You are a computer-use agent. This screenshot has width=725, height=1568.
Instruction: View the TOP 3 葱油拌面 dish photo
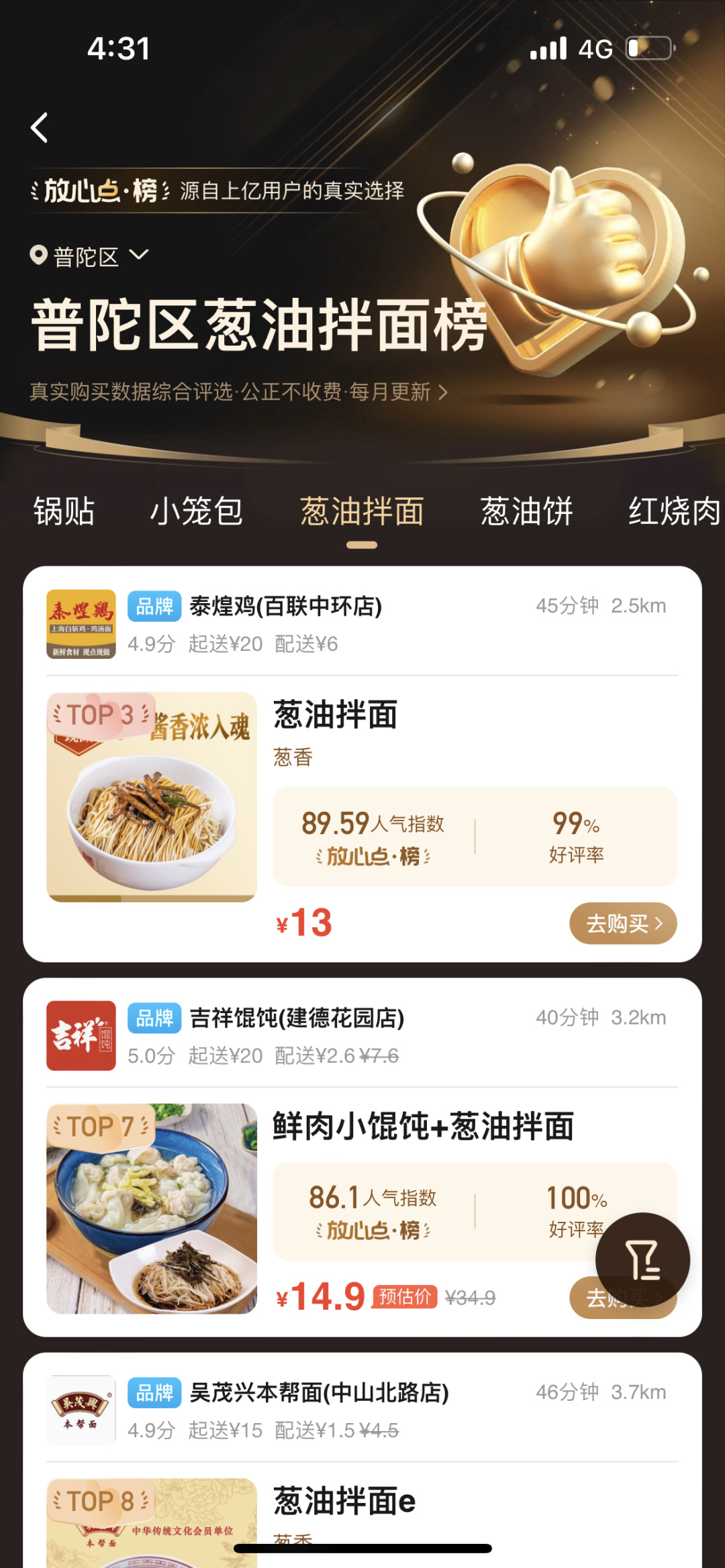coord(152,797)
